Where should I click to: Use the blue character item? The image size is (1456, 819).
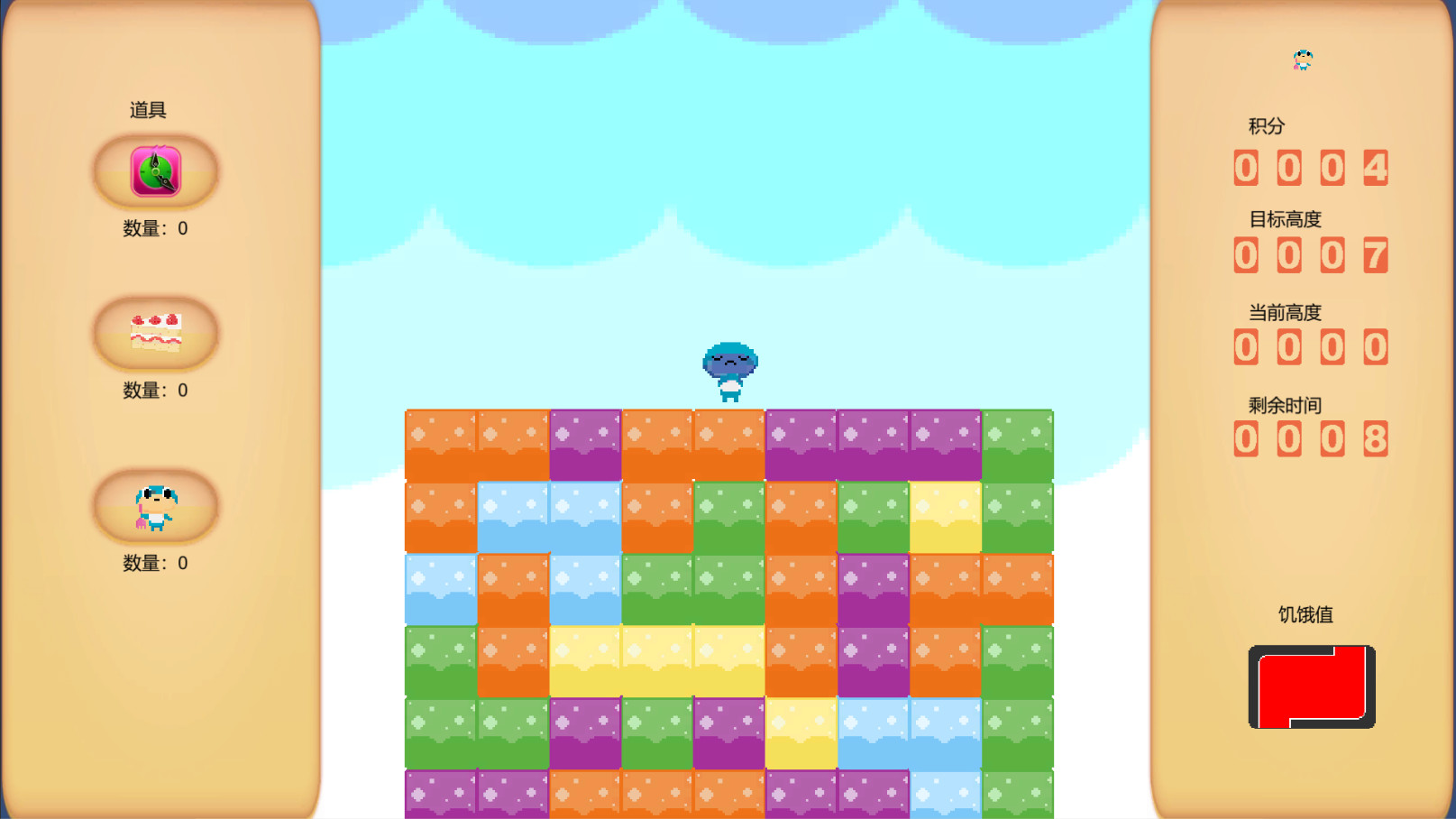point(156,506)
